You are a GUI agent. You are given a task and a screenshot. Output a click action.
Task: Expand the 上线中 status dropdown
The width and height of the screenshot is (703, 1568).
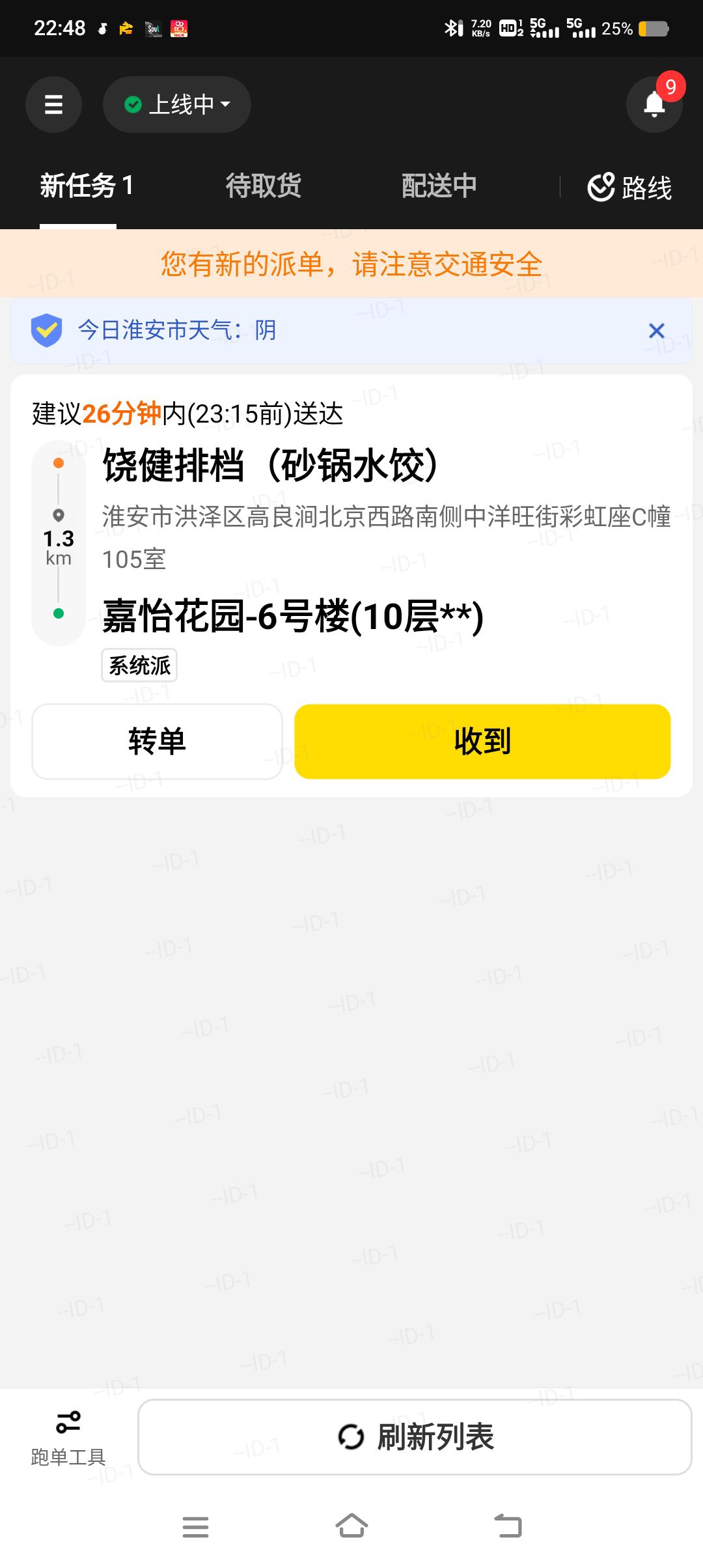pyautogui.click(x=177, y=104)
